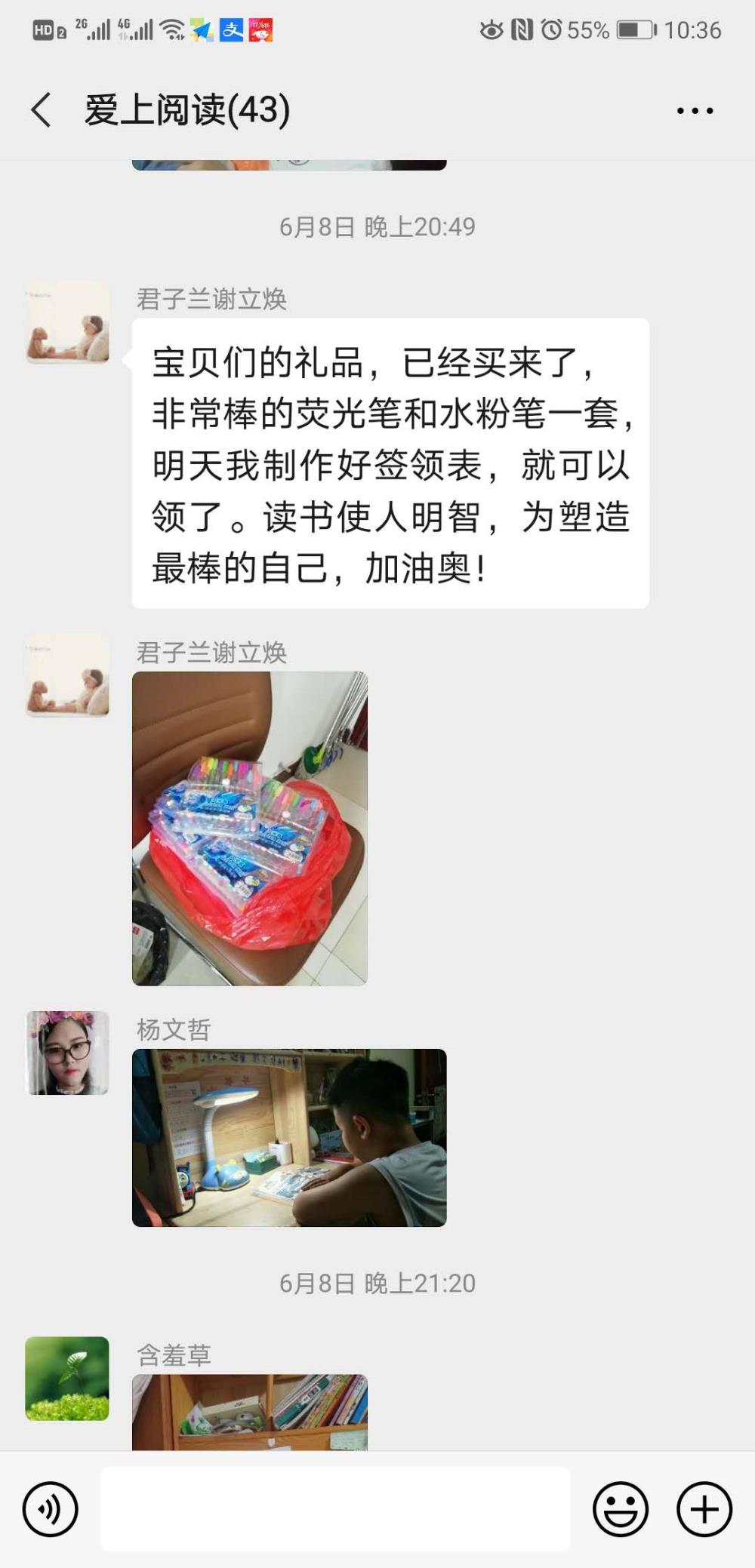Open the group chat overflow menu

(695, 111)
